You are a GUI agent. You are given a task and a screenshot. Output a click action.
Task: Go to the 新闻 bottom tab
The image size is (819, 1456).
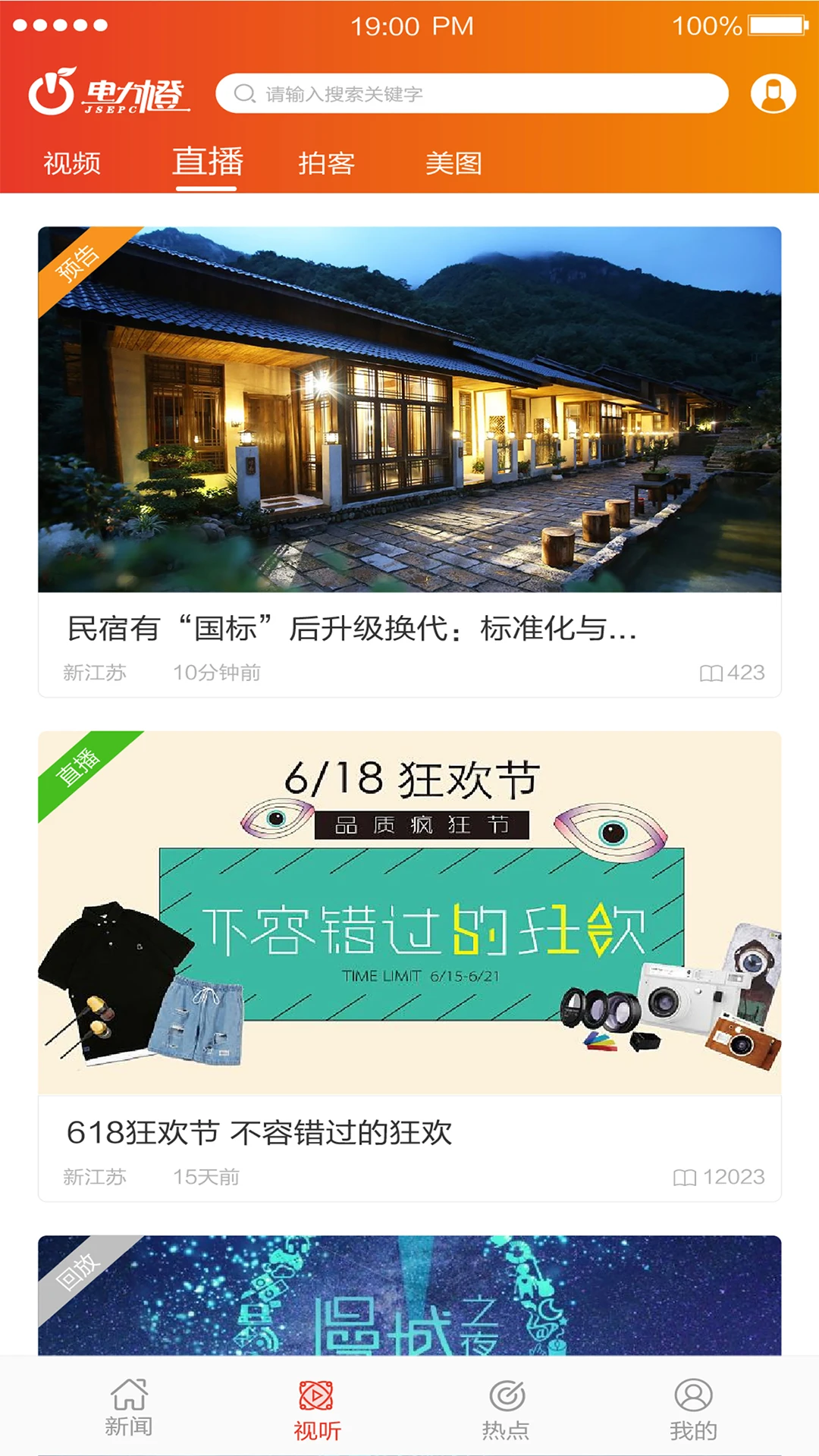point(129,1407)
